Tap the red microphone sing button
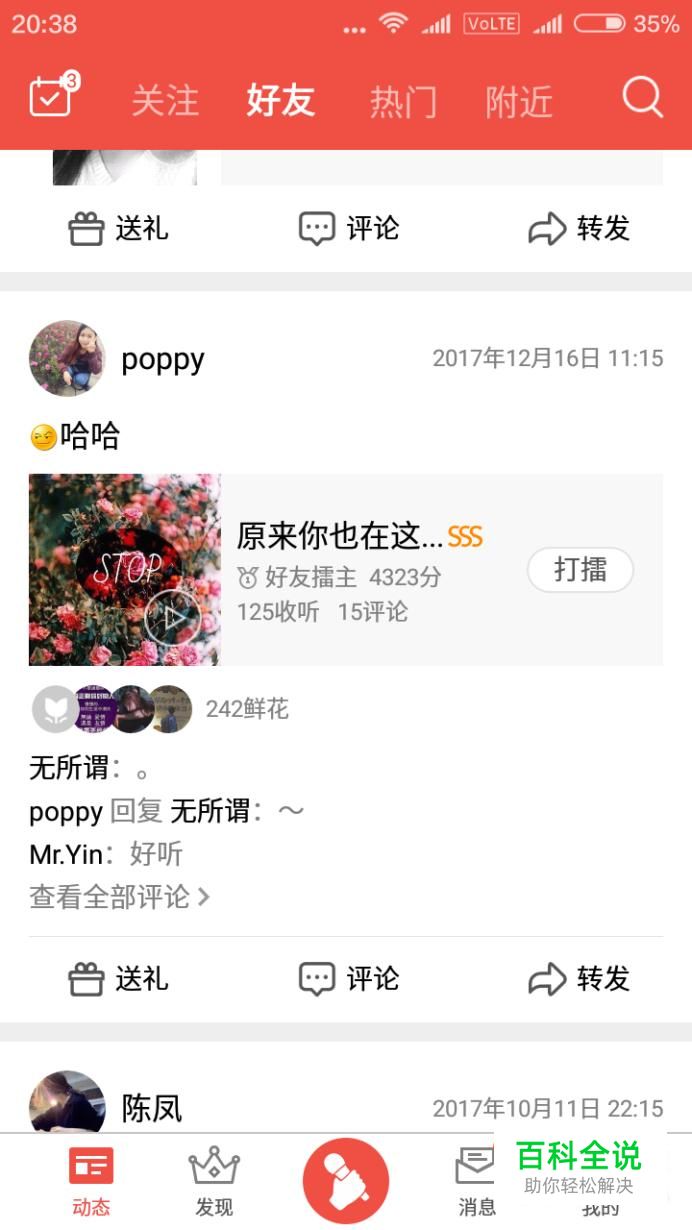Viewport: 692px width, 1230px height. (x=345, y=1180)
